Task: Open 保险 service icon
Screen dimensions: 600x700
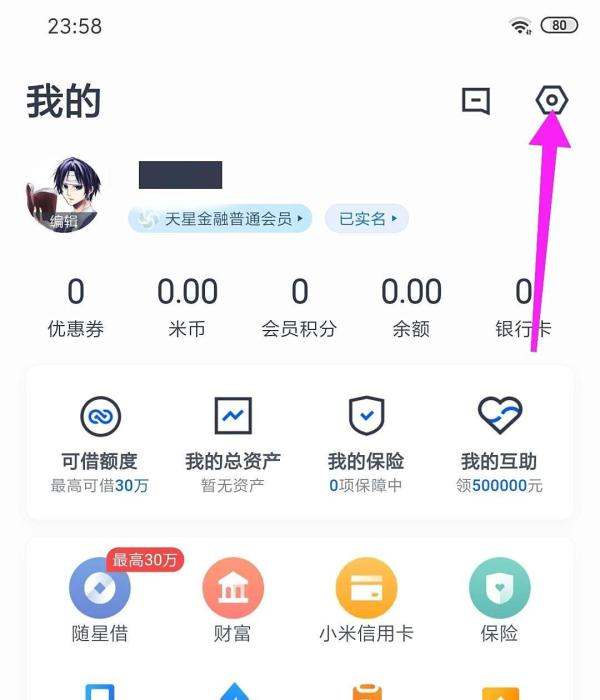Action: coord(499,598)
